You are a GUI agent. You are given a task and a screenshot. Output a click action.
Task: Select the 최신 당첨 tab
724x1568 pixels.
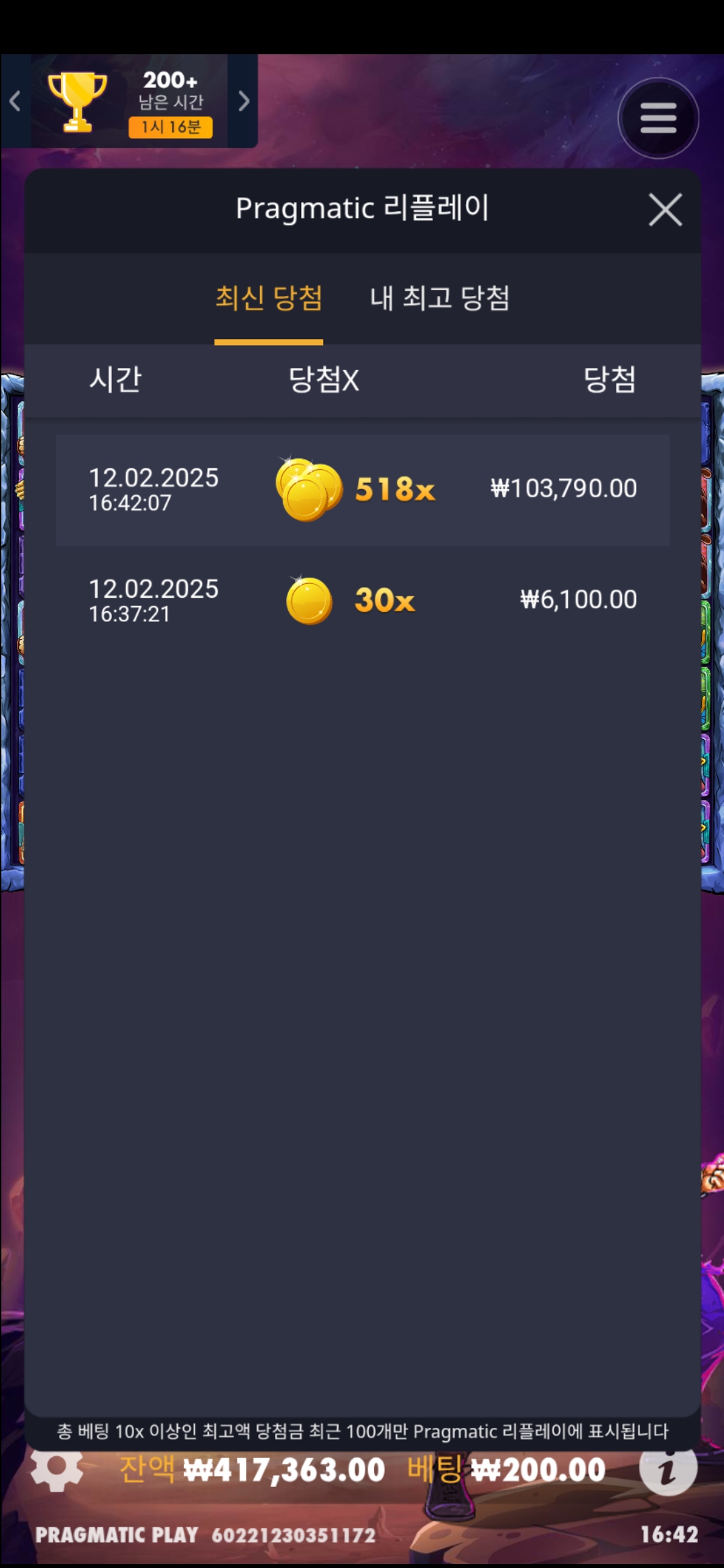269,298
